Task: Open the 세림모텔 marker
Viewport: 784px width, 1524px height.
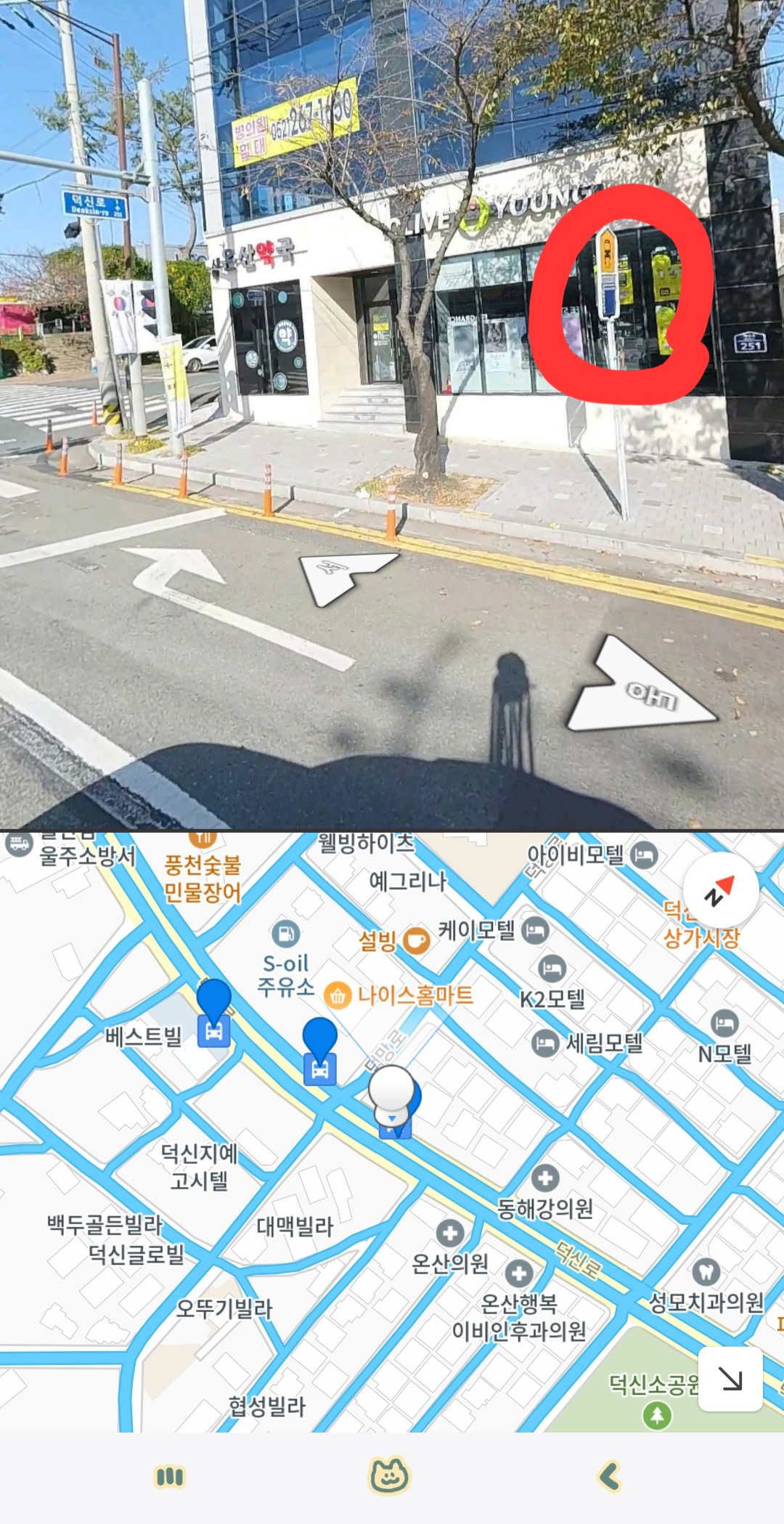Action: pos(545,1043)
